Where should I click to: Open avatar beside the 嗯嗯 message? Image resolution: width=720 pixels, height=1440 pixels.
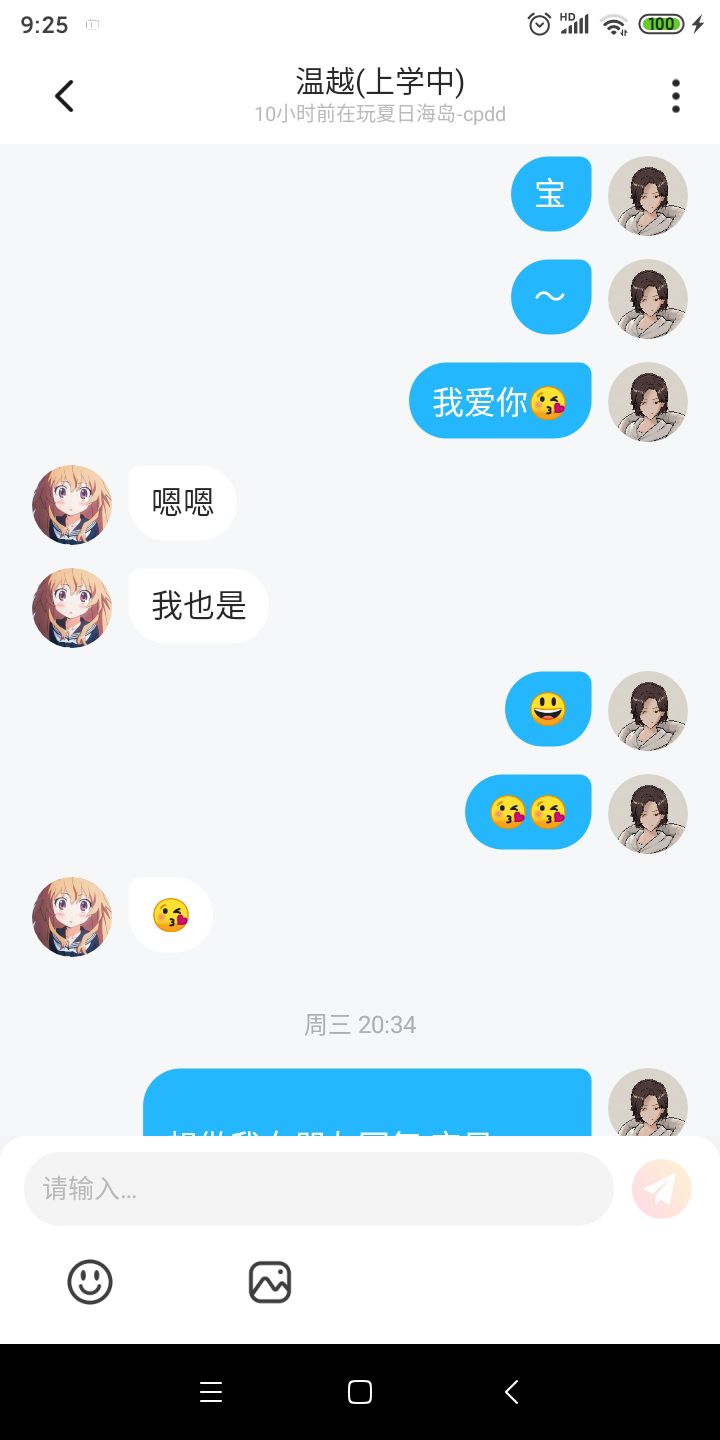72,504
